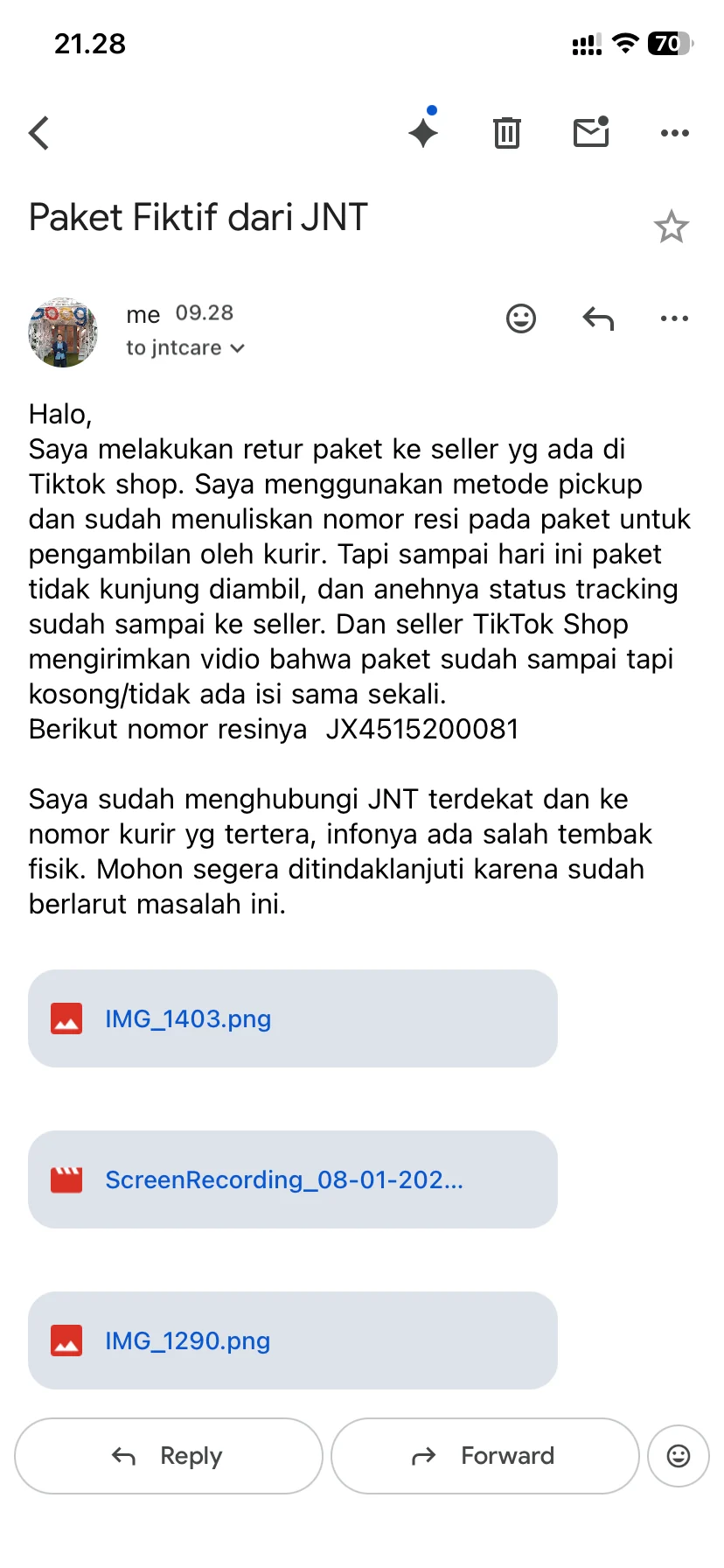The image size is (724, 1568).
Task: Open the message-level three-dot menu
Action: (675, 318)
